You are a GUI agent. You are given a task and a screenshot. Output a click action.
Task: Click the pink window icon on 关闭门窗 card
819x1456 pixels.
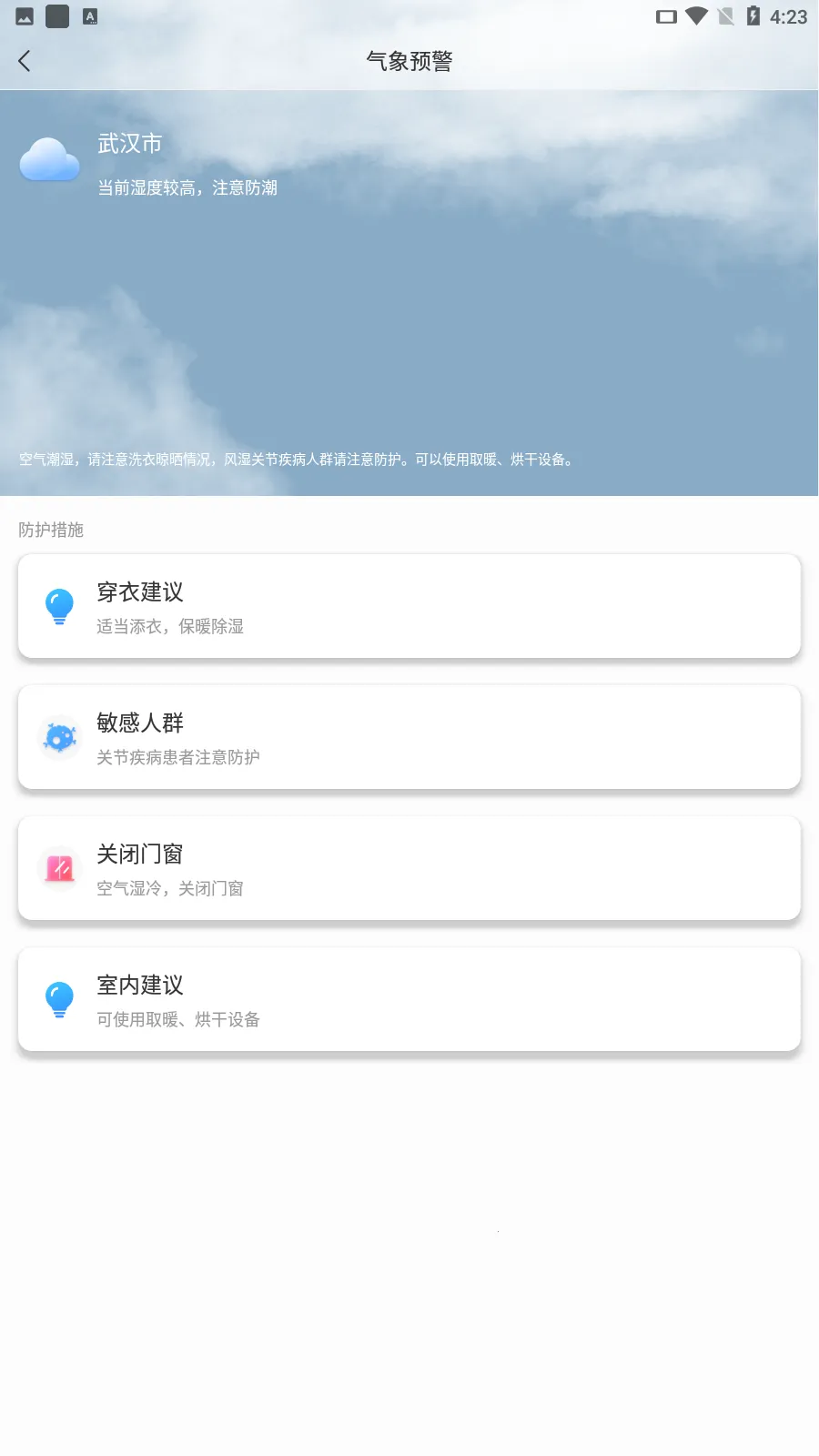pos(59,869)
